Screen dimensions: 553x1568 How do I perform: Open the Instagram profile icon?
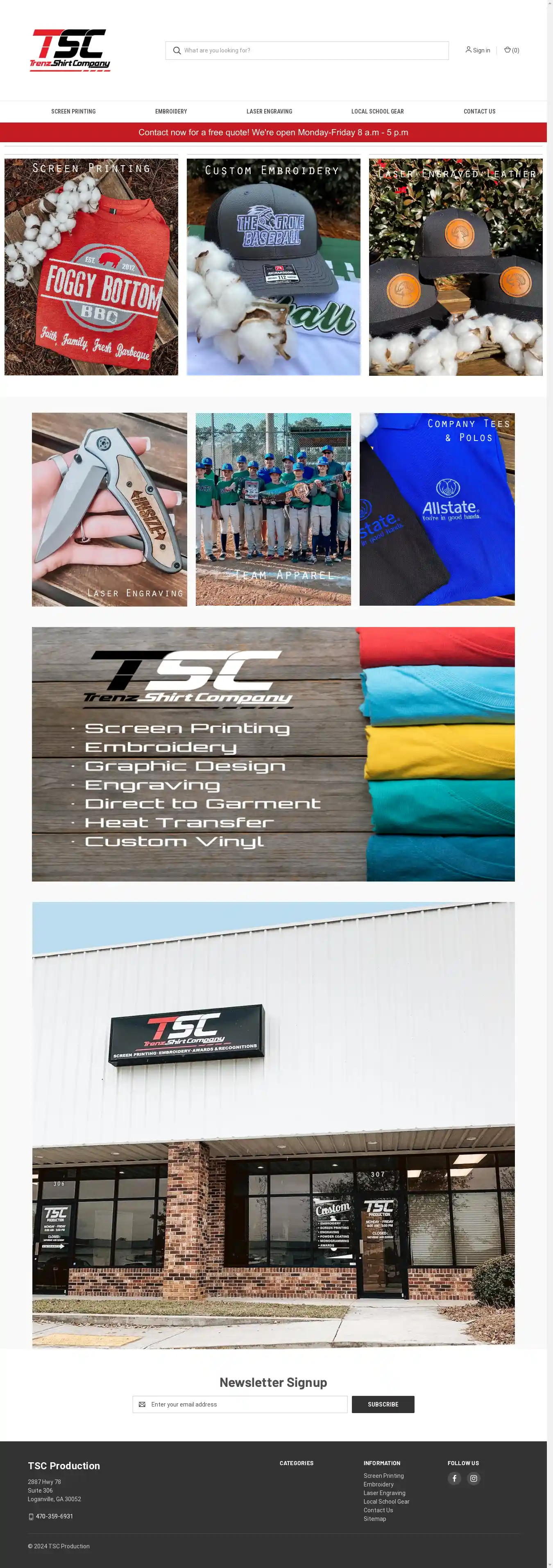[473, 1479]
